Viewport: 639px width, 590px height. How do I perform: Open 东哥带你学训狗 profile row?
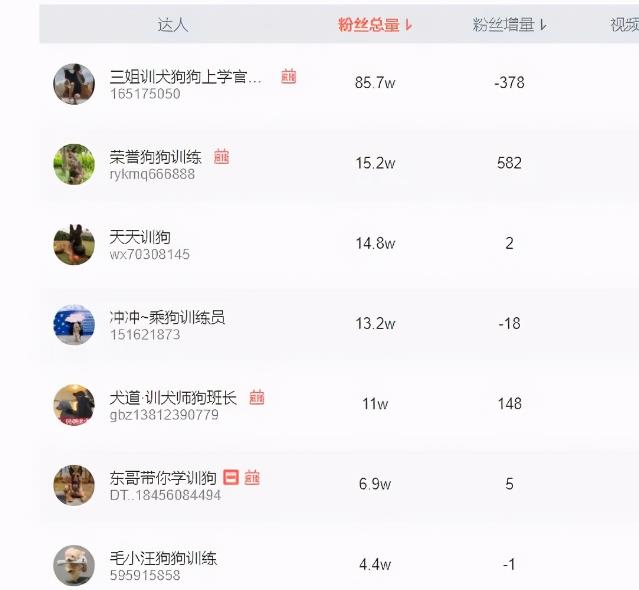[x=163, y=478]
